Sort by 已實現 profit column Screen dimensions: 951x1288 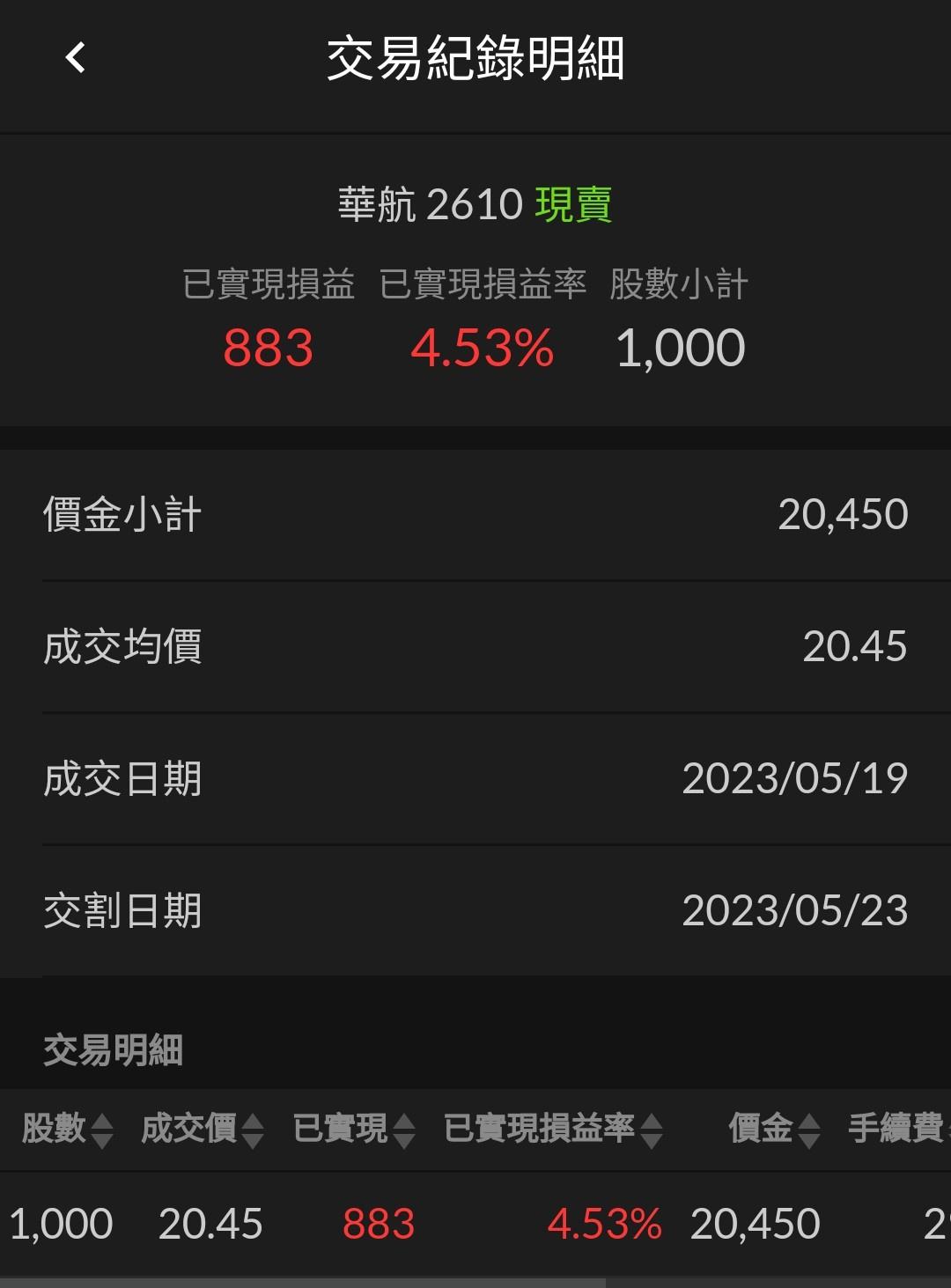tap(353, 1129)
